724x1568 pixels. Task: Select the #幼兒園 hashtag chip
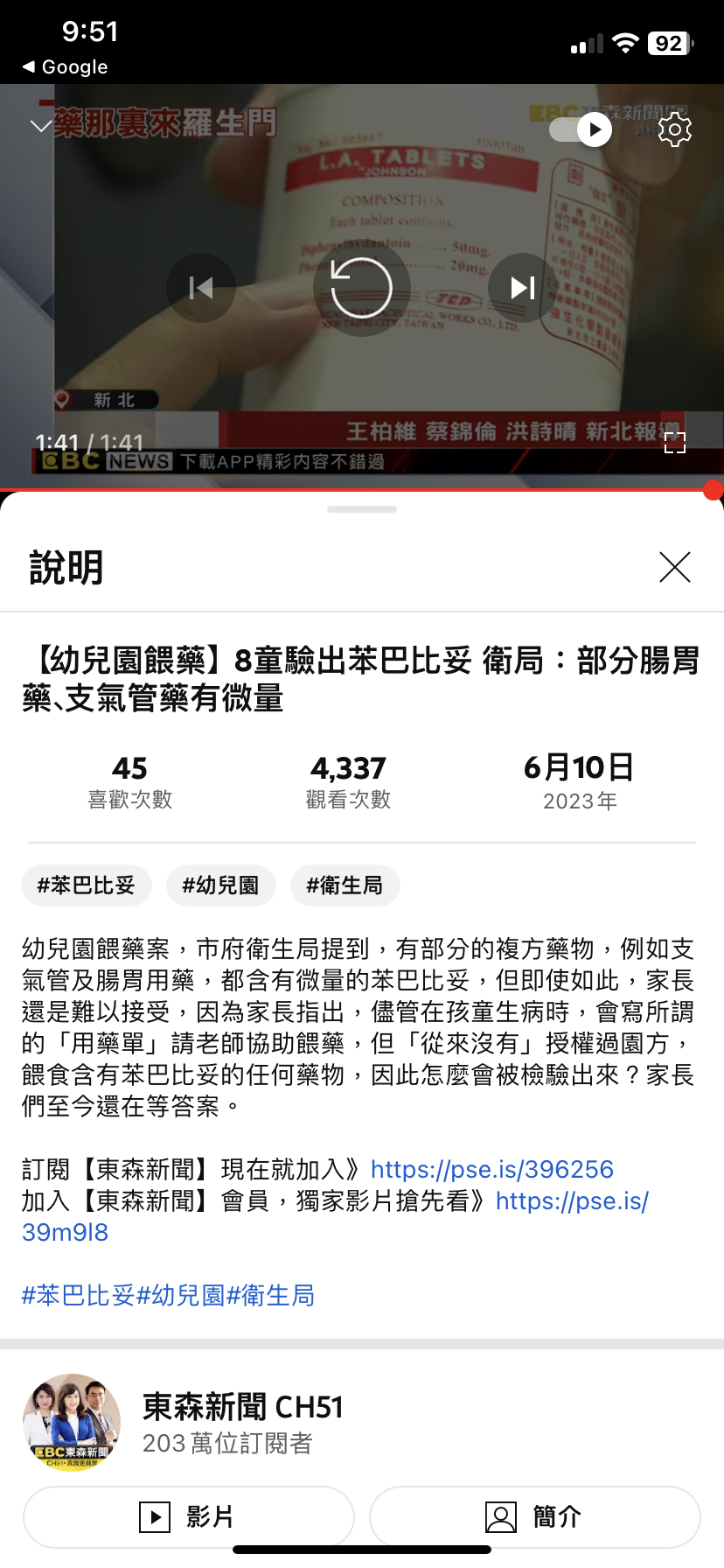tap(220, 885)
